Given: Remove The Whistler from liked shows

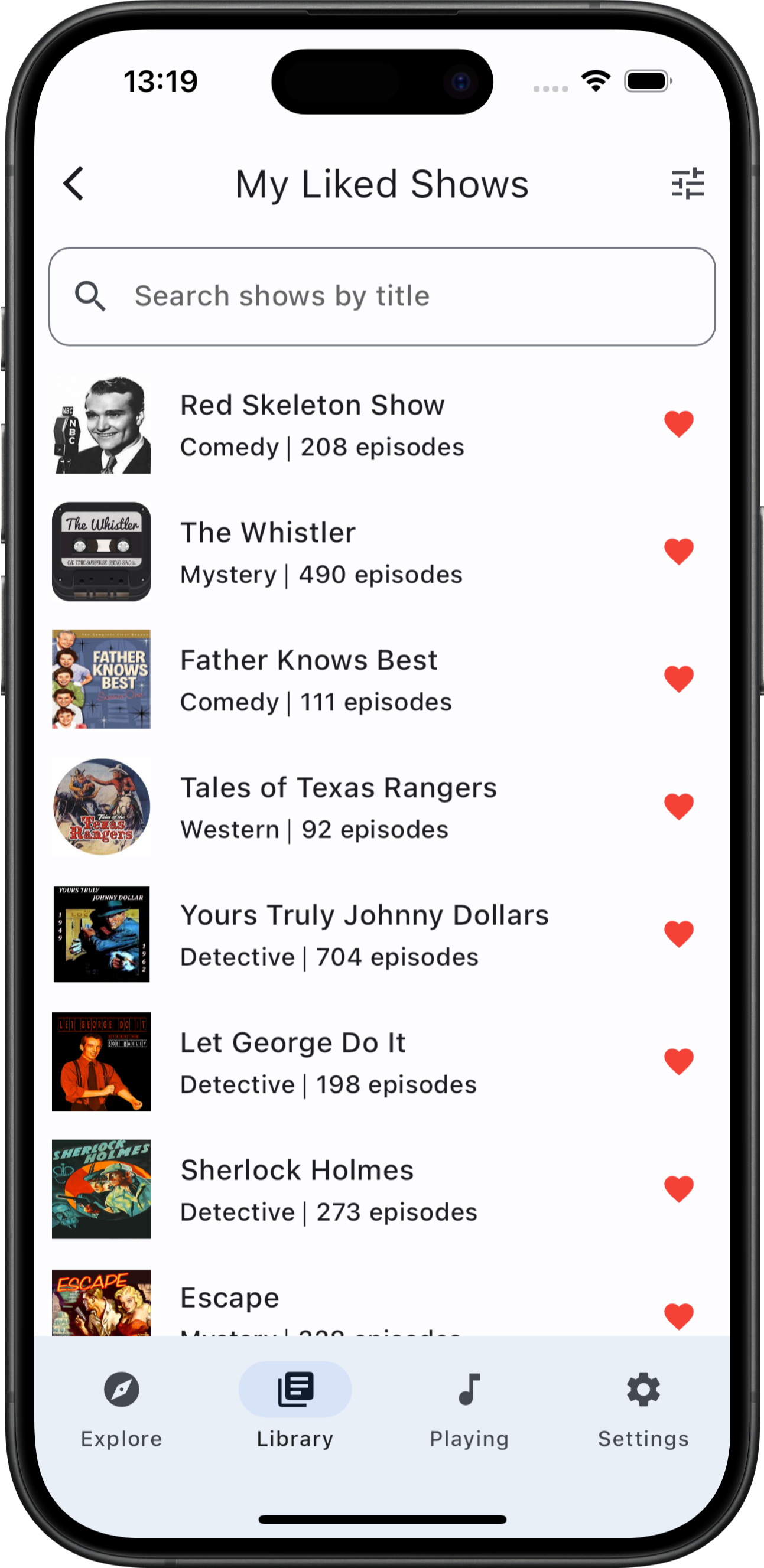Looking at the screenshot, I should pyautogui.click(x=679, y=552).
